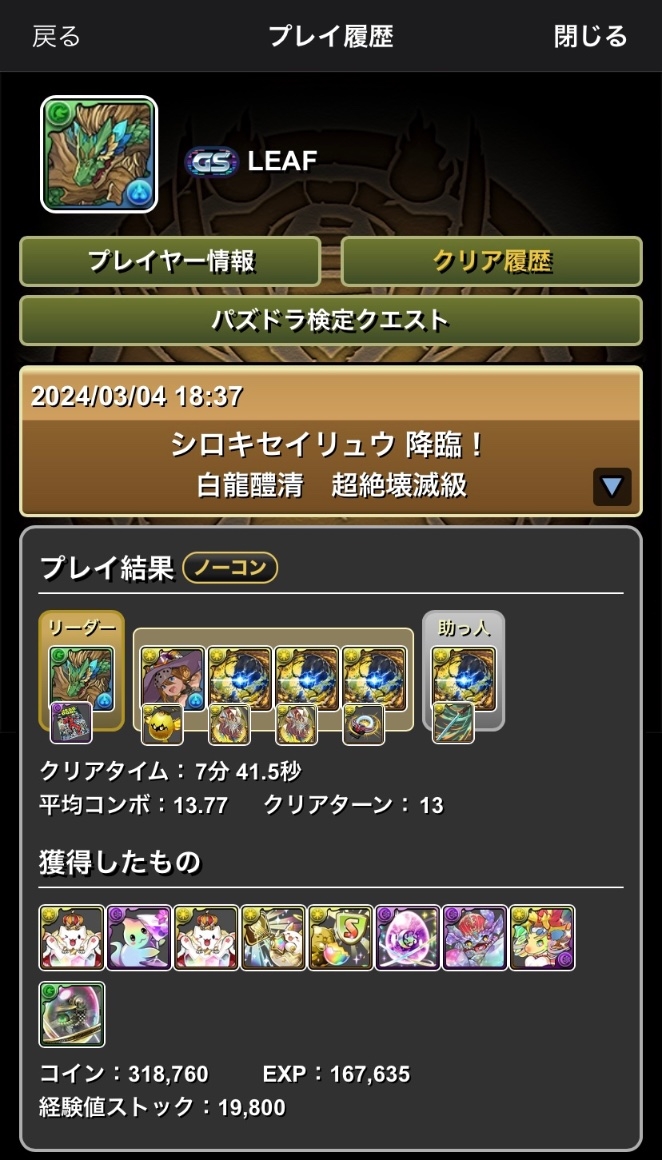Expand the dungeon entry dropdown arrow
Viewport: 662px width, 1160px height.
point(612,487)
